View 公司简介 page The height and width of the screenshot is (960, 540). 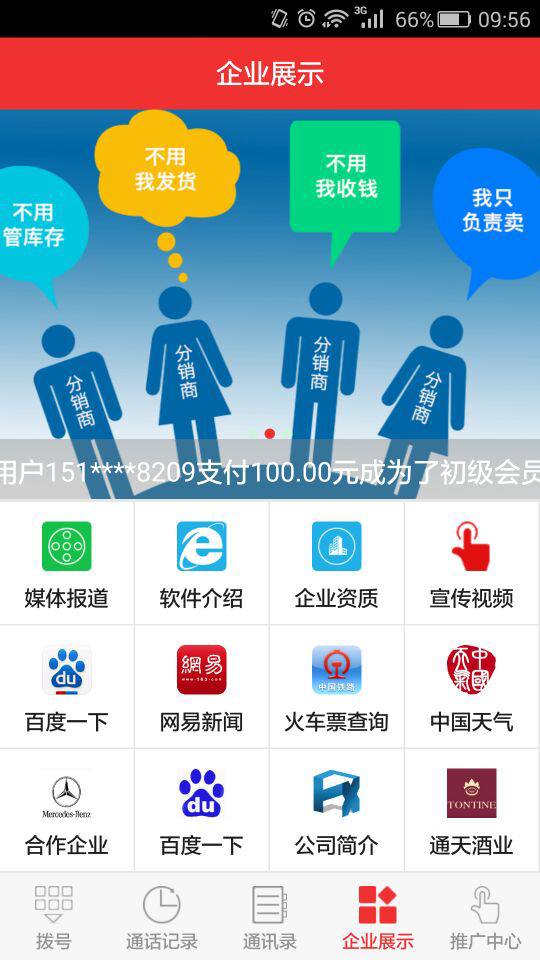click(336, 810)
